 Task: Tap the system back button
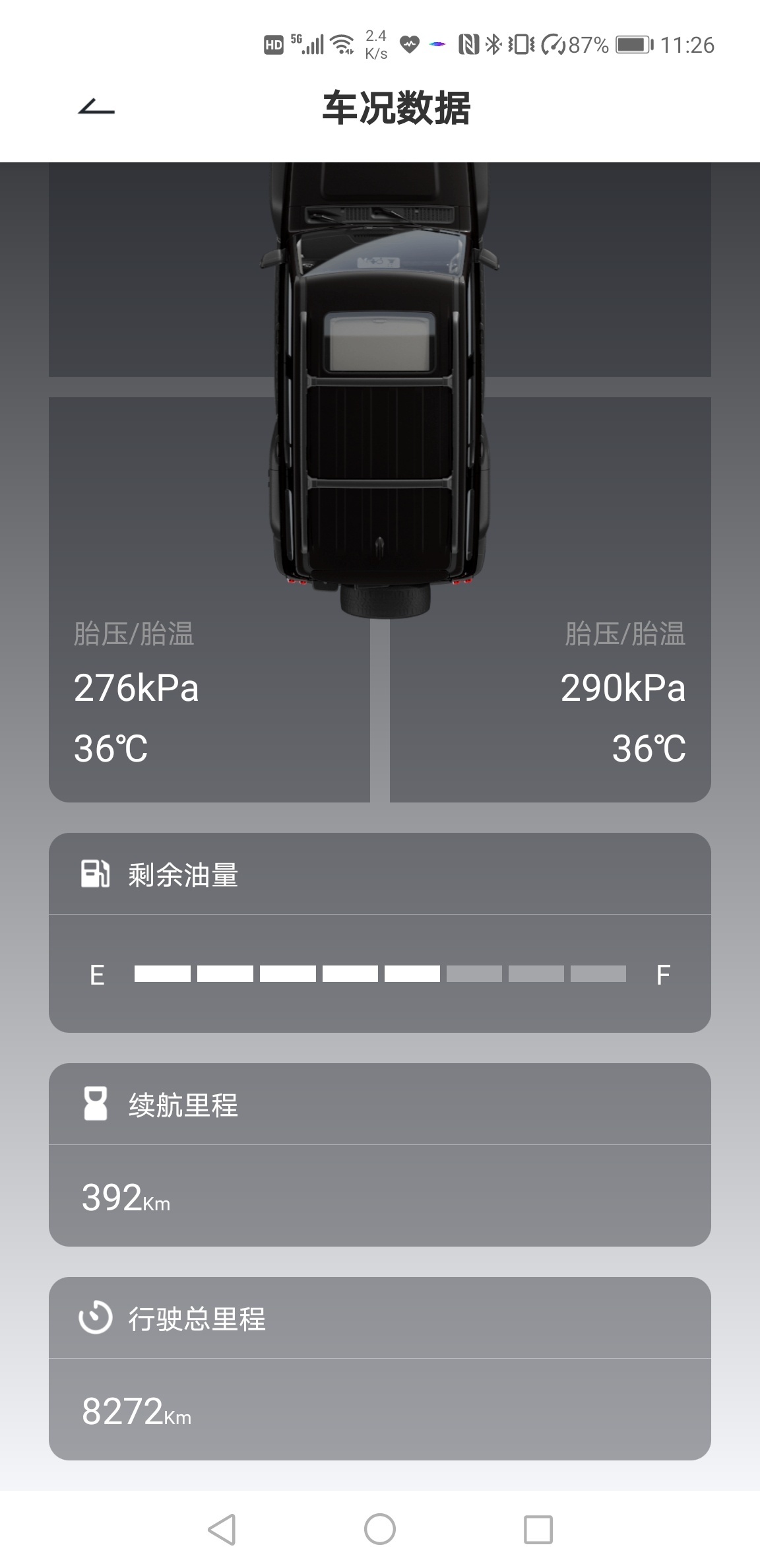(x=222, y=1529)
